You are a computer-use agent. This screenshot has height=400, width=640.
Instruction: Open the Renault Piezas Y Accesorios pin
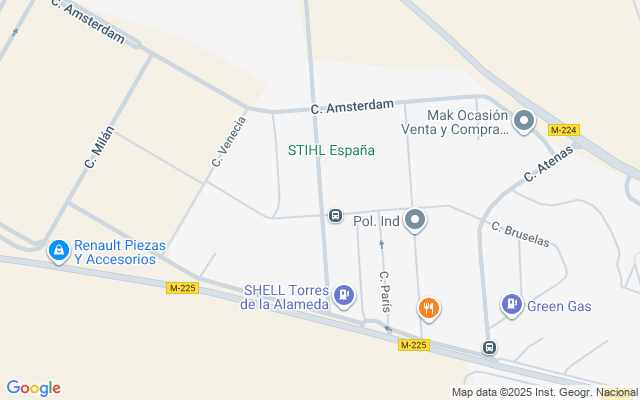pos(58,249)
